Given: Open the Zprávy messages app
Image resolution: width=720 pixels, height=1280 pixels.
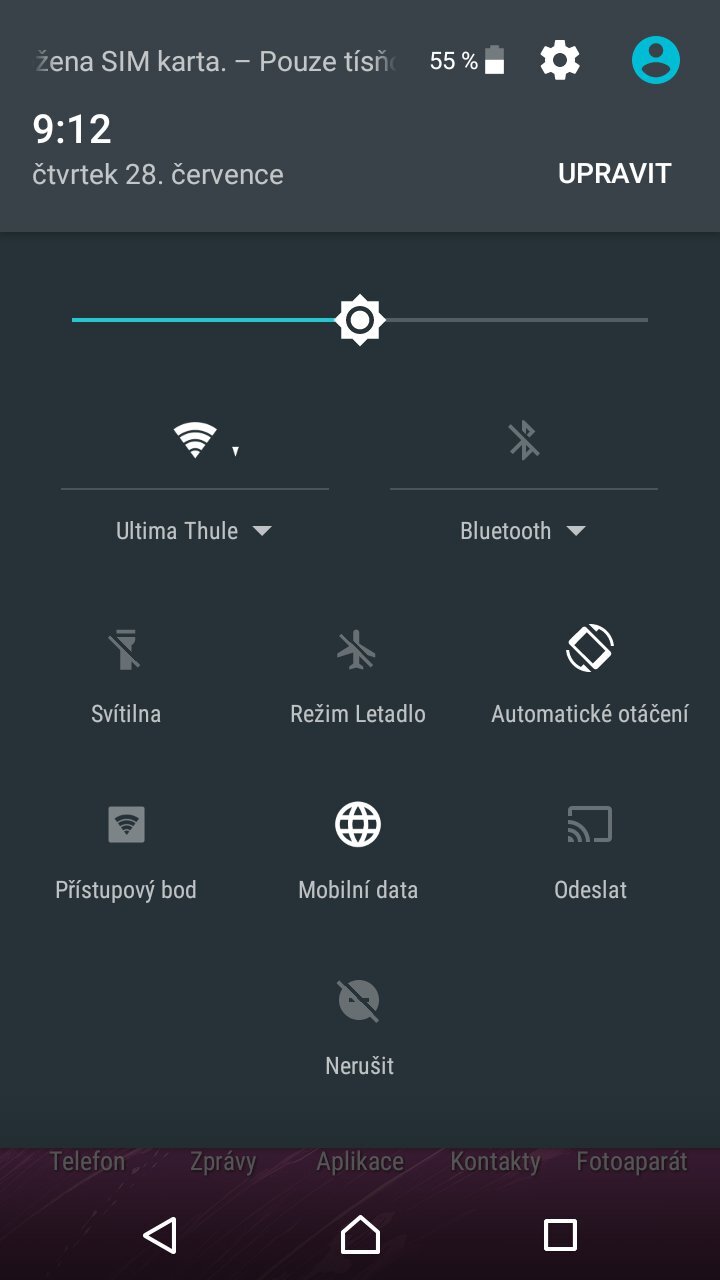Looking at the screenshot, I should tap(221, 1162).
